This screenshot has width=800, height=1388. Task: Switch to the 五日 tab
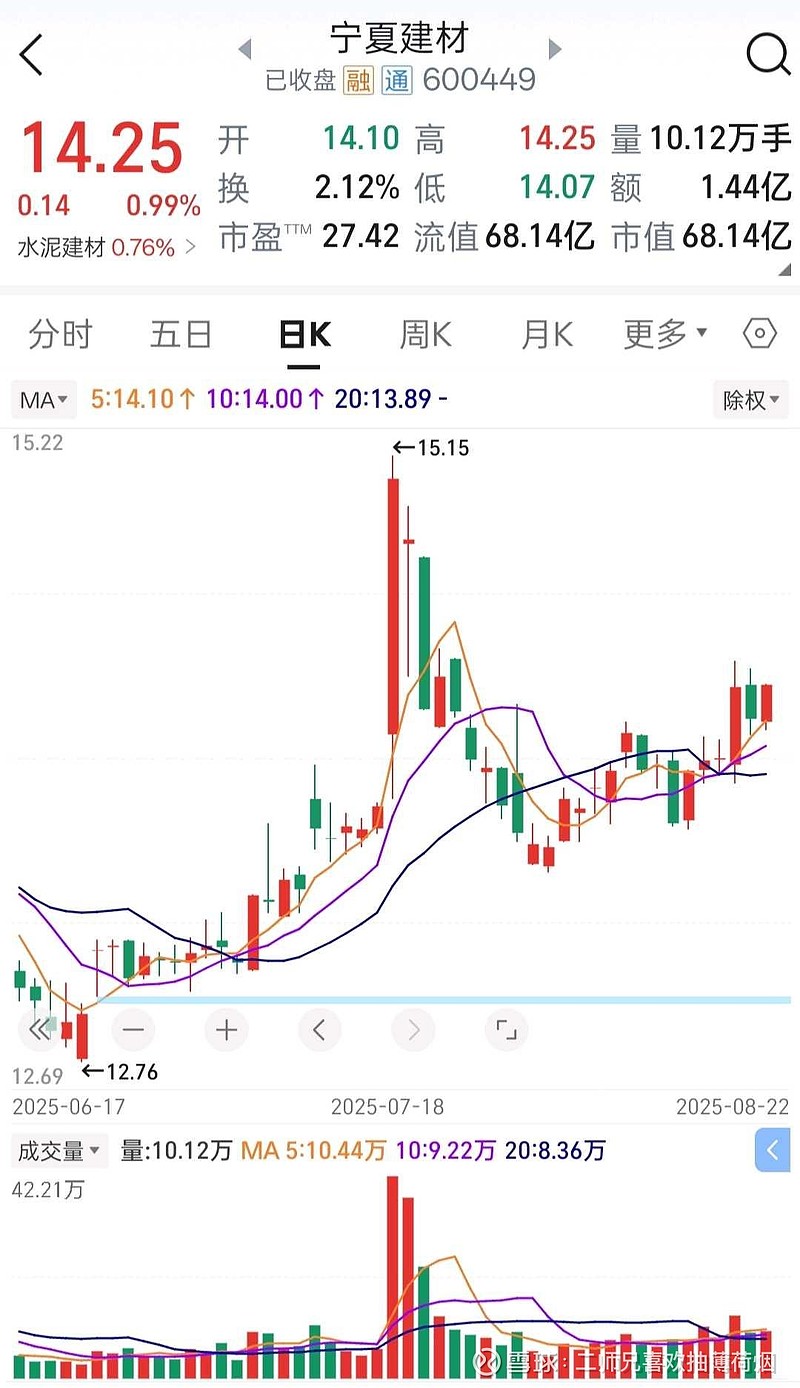(181, 334)
